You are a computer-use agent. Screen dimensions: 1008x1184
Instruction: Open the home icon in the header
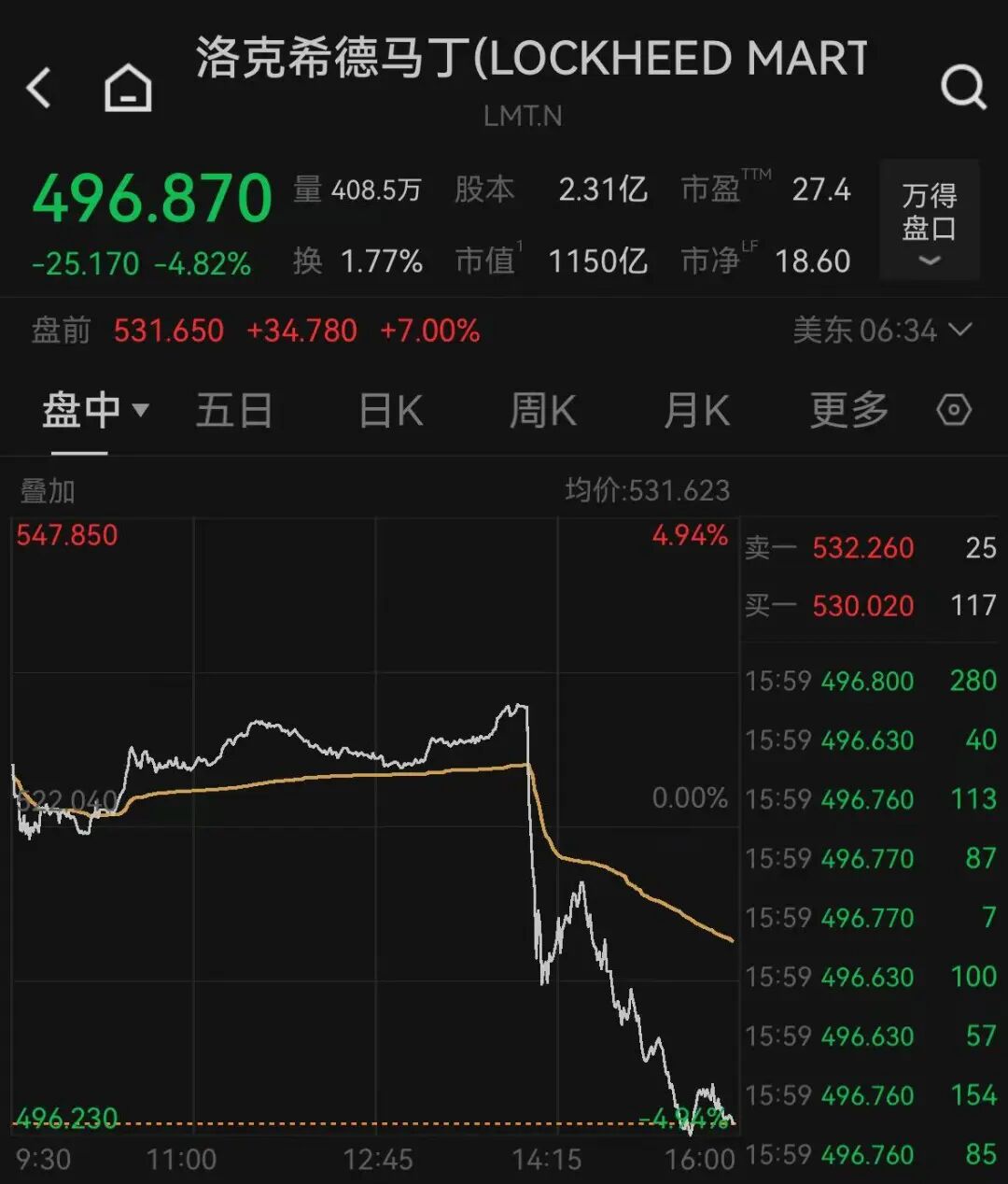point(126,87)
